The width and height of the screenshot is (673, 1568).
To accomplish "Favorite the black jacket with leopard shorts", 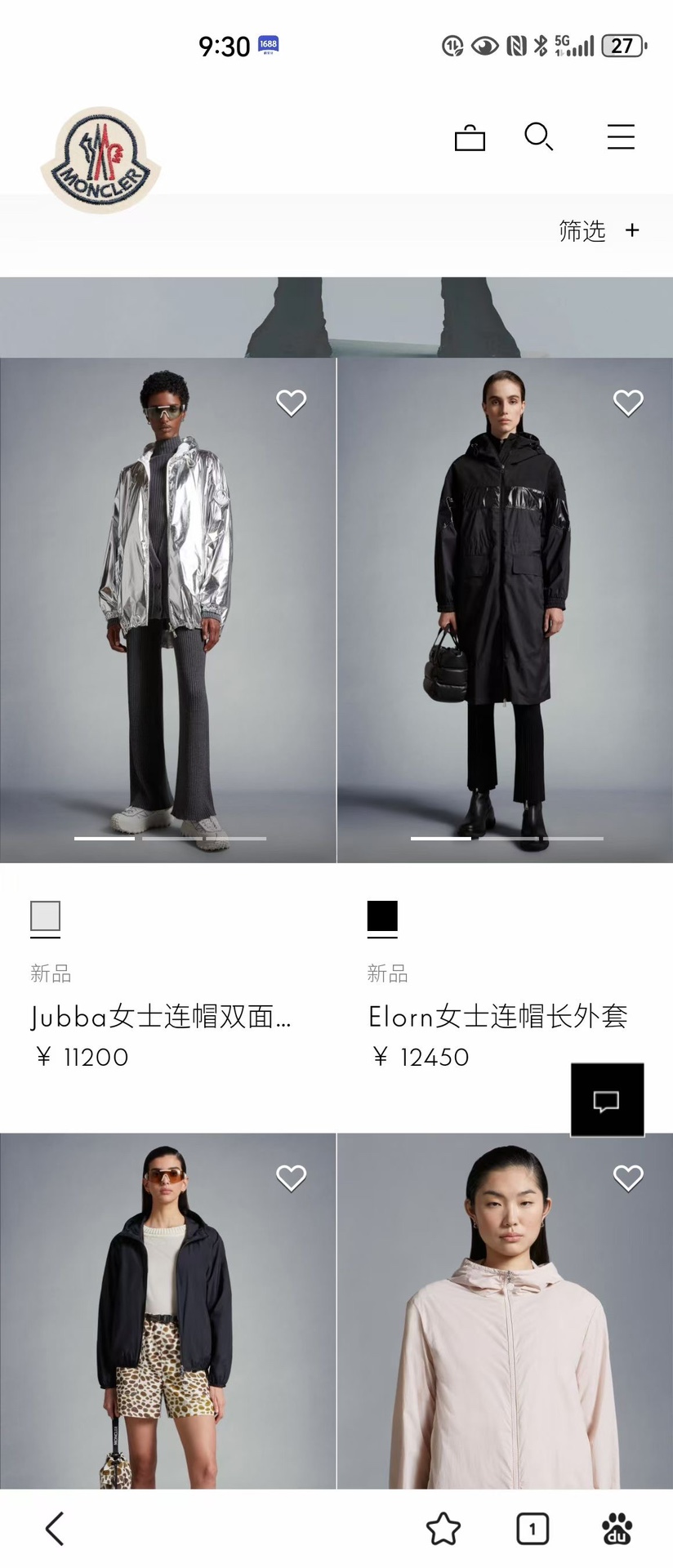I will tap(291, 1178).
